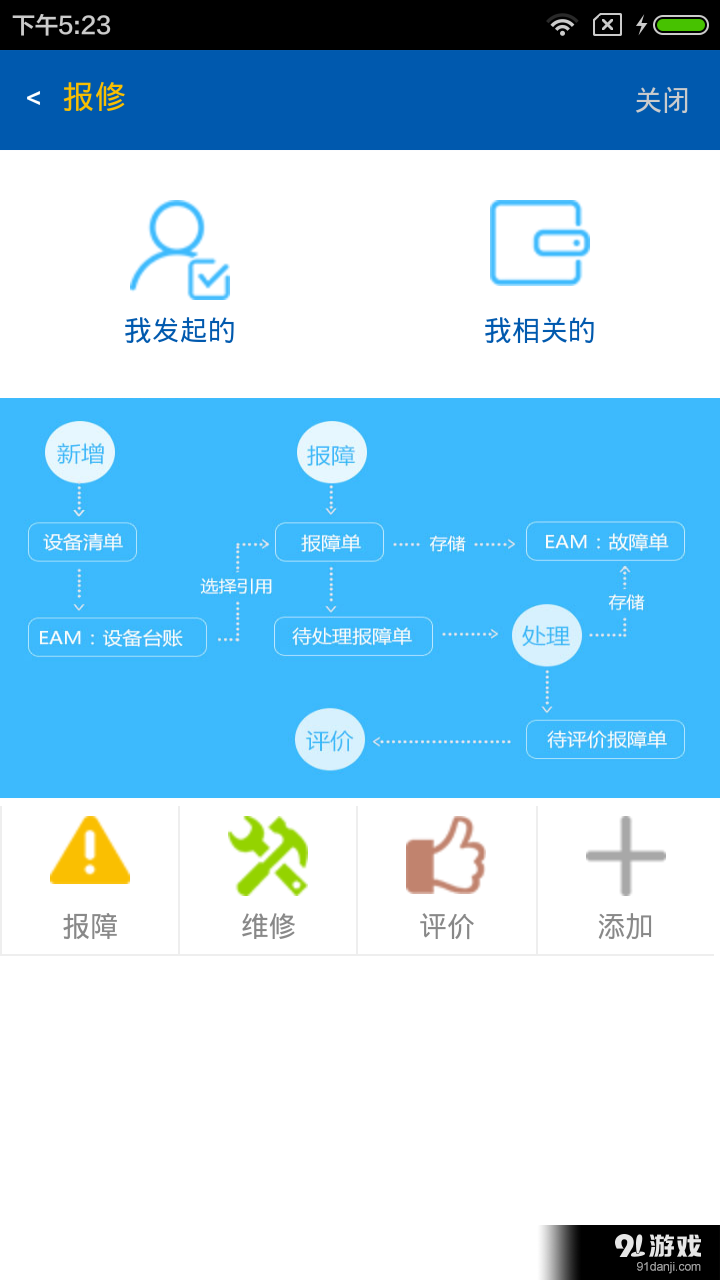Go back using the header arrow
Image resolution: width=720 pixels, height=1280 pixels.
[34, 98]
